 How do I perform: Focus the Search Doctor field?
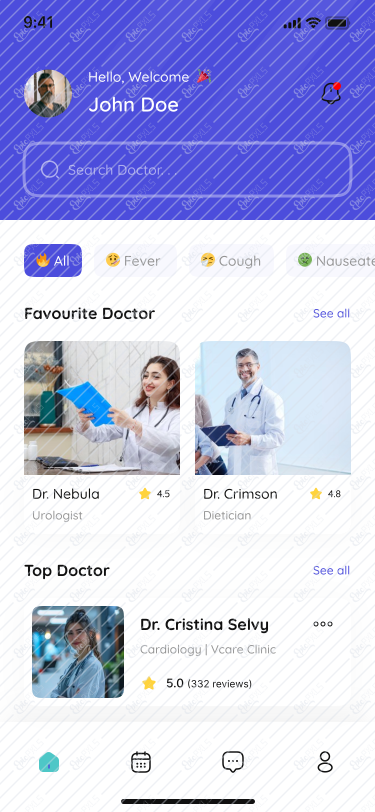pos(188,169)
